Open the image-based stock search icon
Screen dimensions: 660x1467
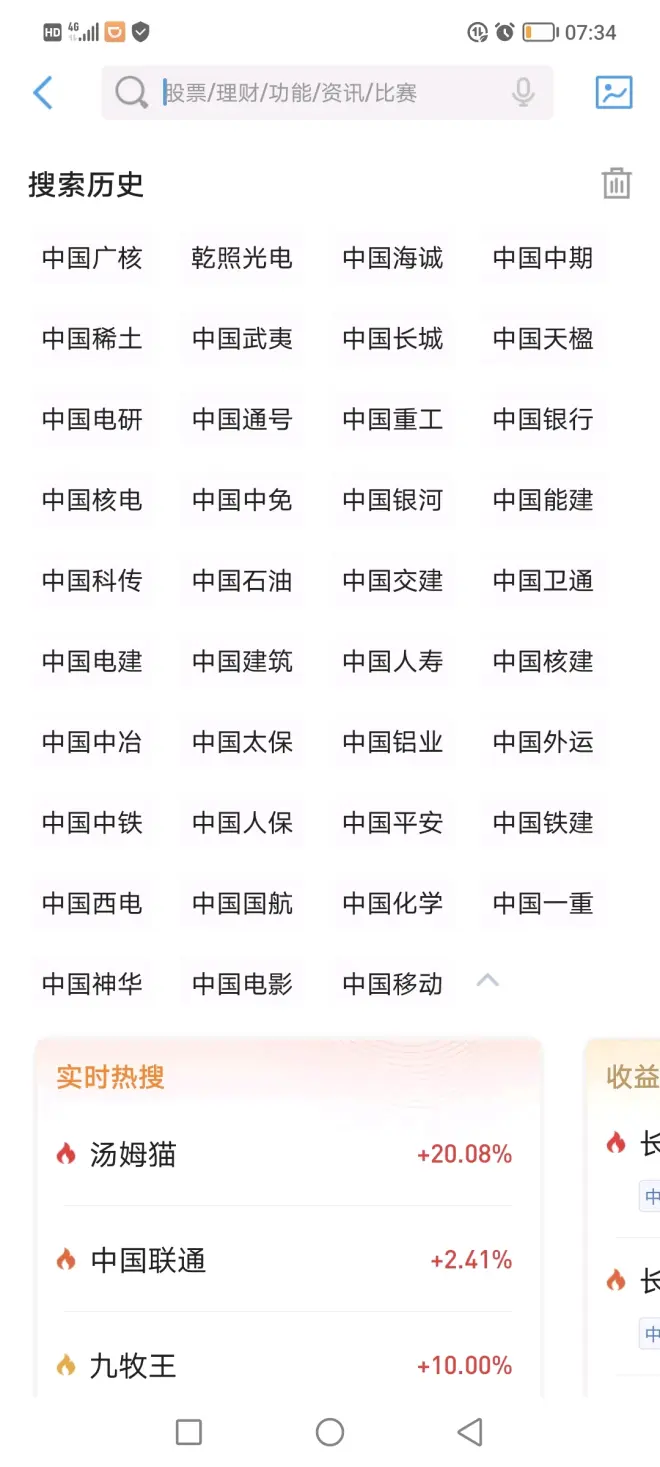(614, 93)
